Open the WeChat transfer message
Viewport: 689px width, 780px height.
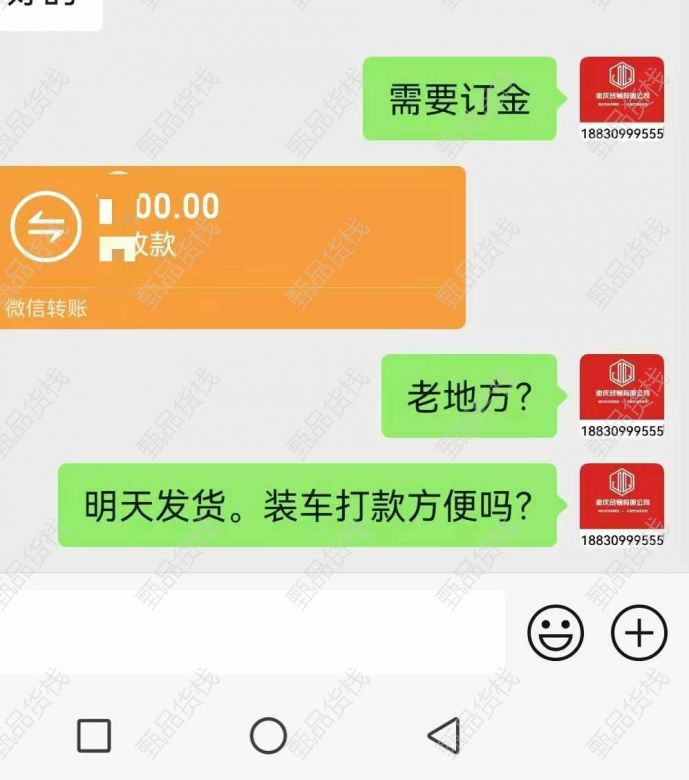pos(232,246)
